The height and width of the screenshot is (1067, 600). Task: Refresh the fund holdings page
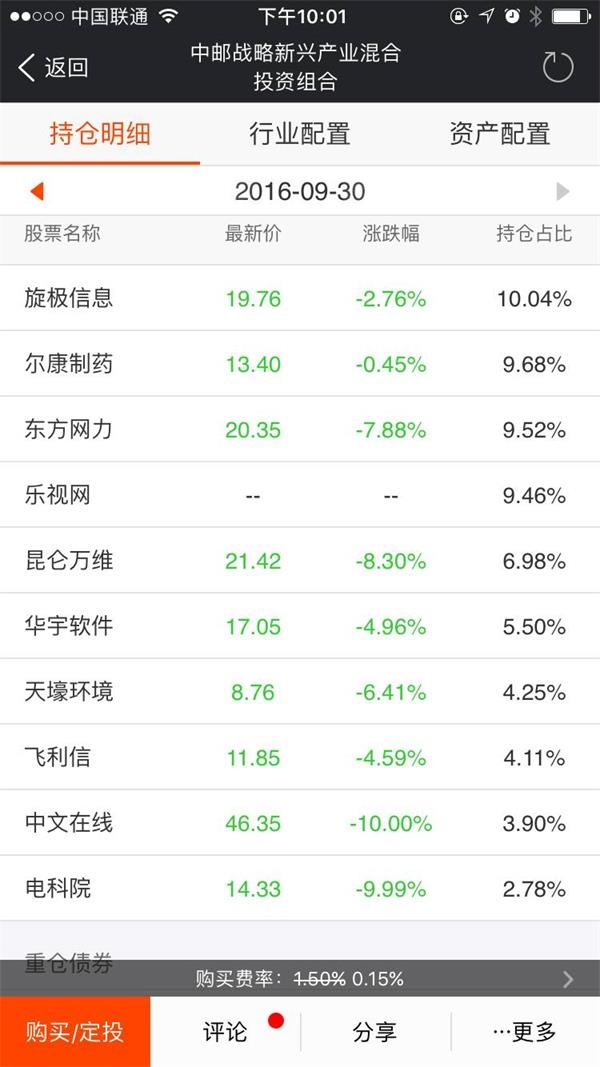click(557, 68)
